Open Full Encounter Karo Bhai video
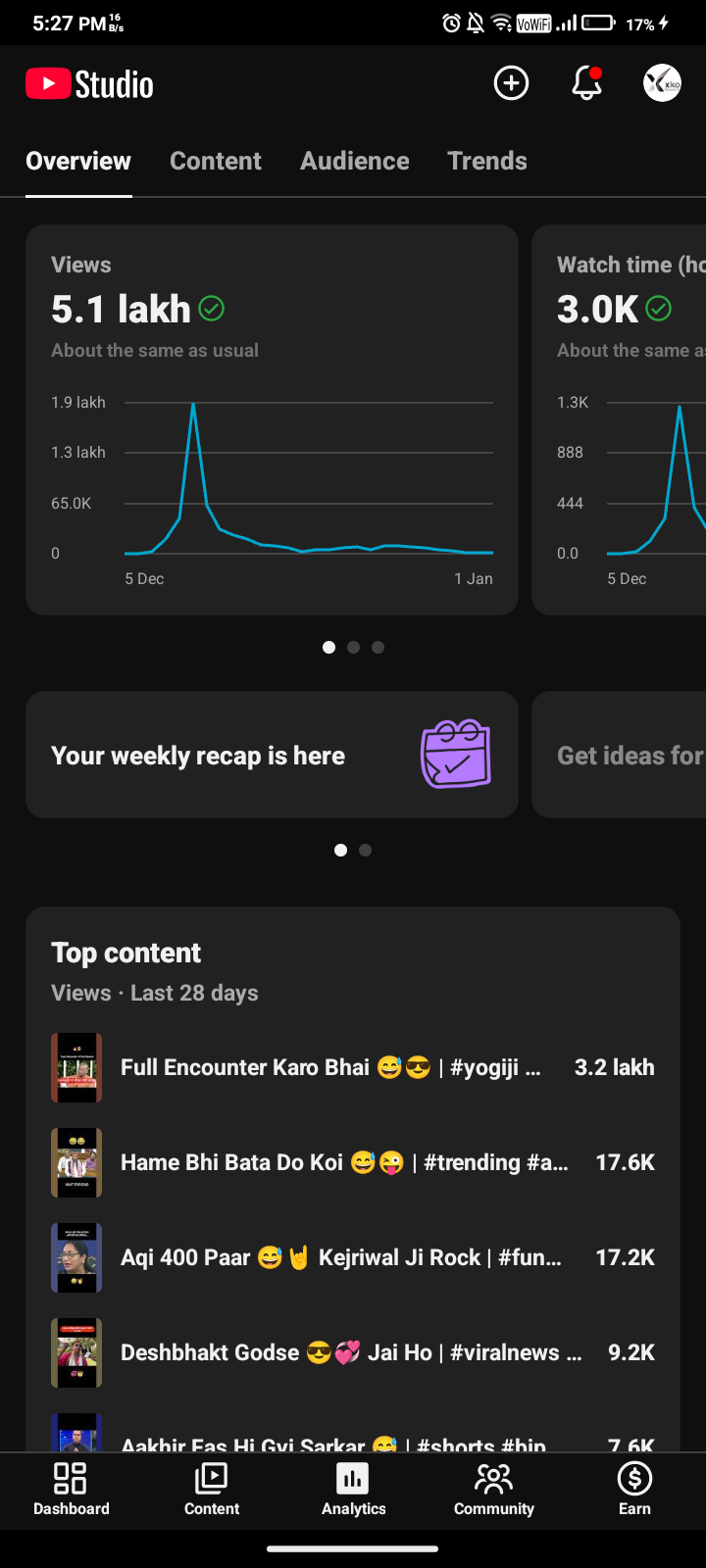706x1568 pixels. click(329, 1067)
